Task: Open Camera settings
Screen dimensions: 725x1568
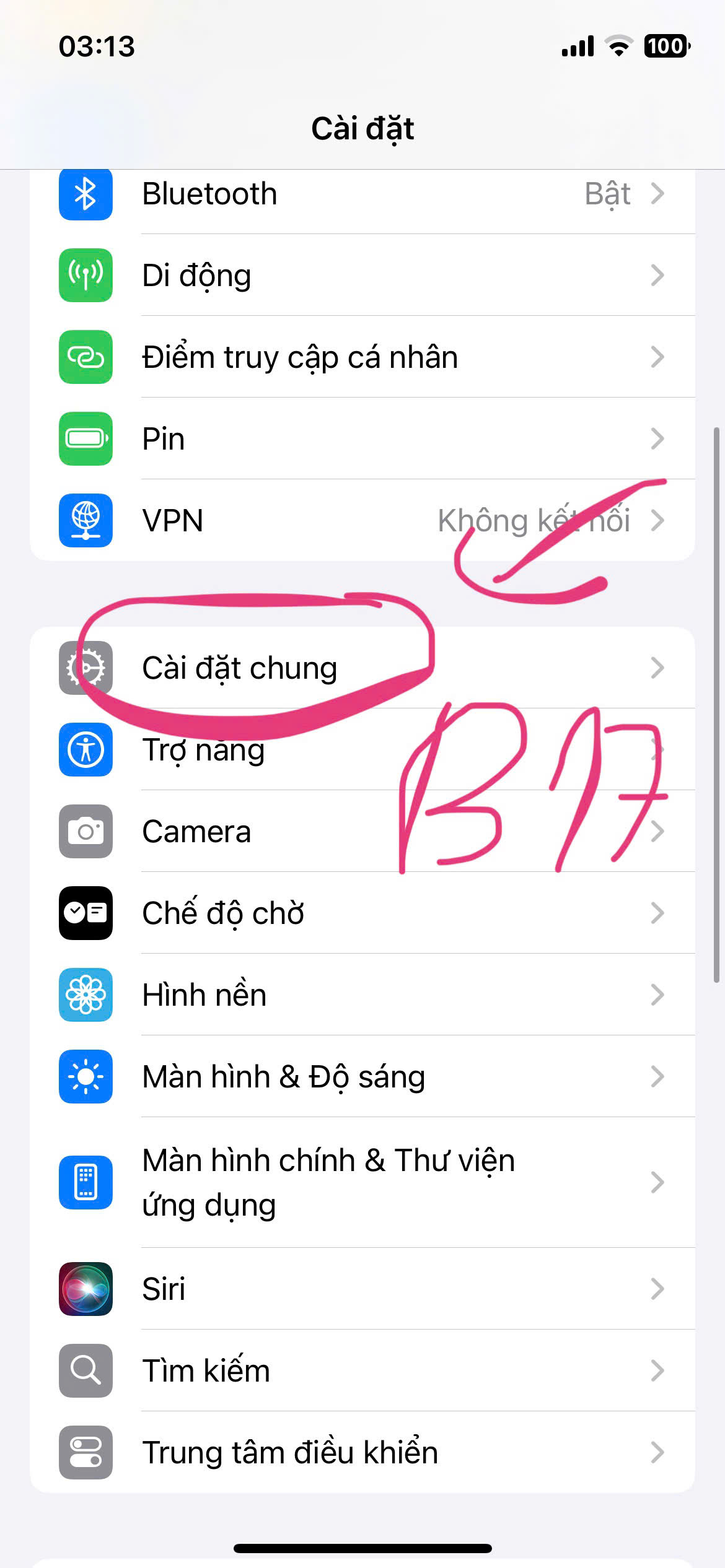Action: (x=362, y=831)
